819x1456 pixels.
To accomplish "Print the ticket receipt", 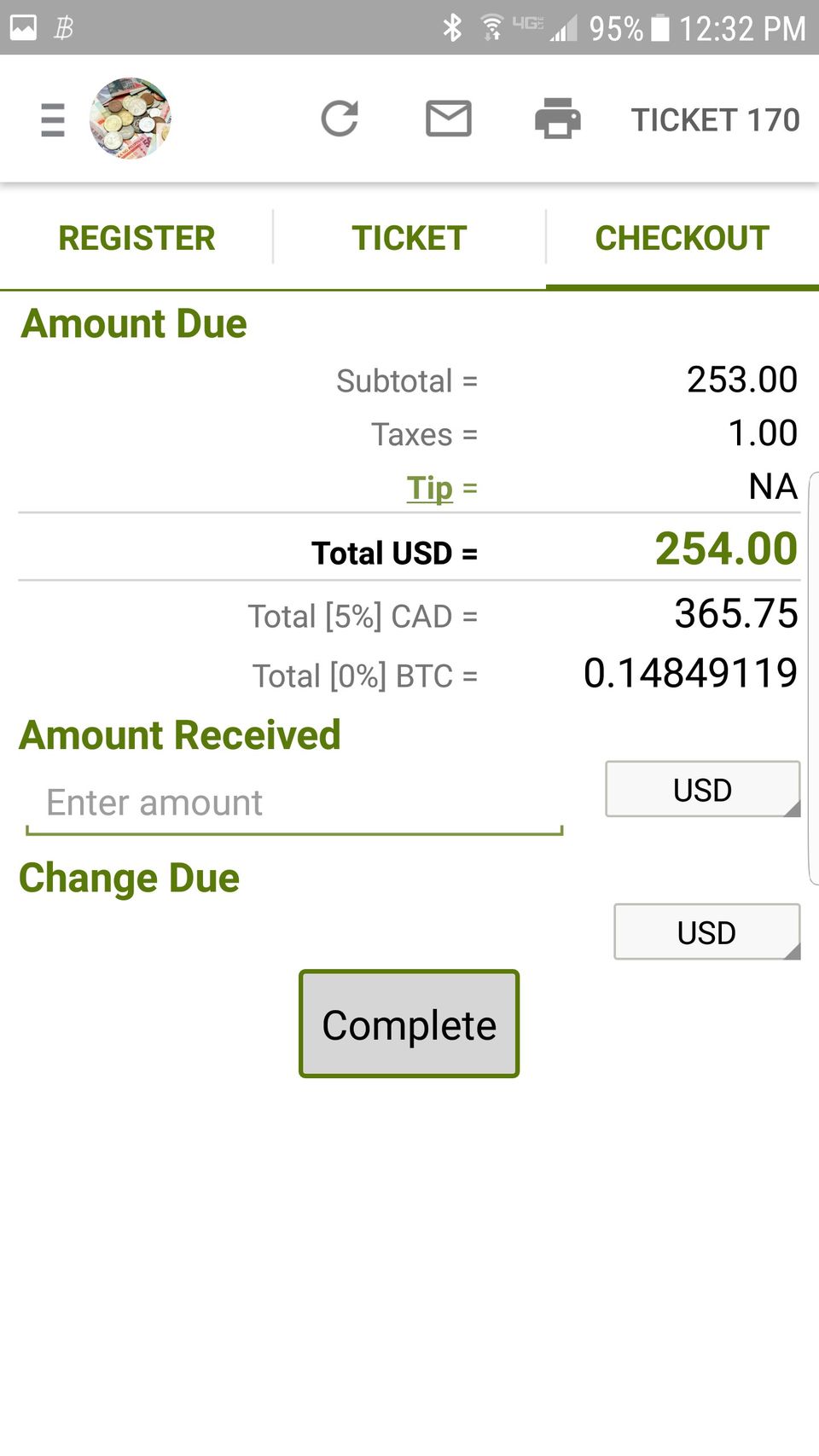I will click(x=557, y=119).
